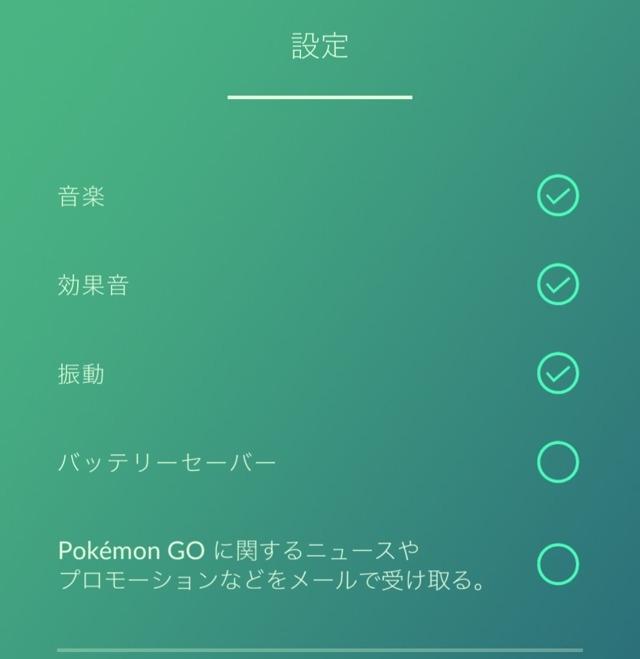This screenshot has height=659, width=640.
Task: Turn off the 振動 vibration checkbox
Action: tap(558, 374)
